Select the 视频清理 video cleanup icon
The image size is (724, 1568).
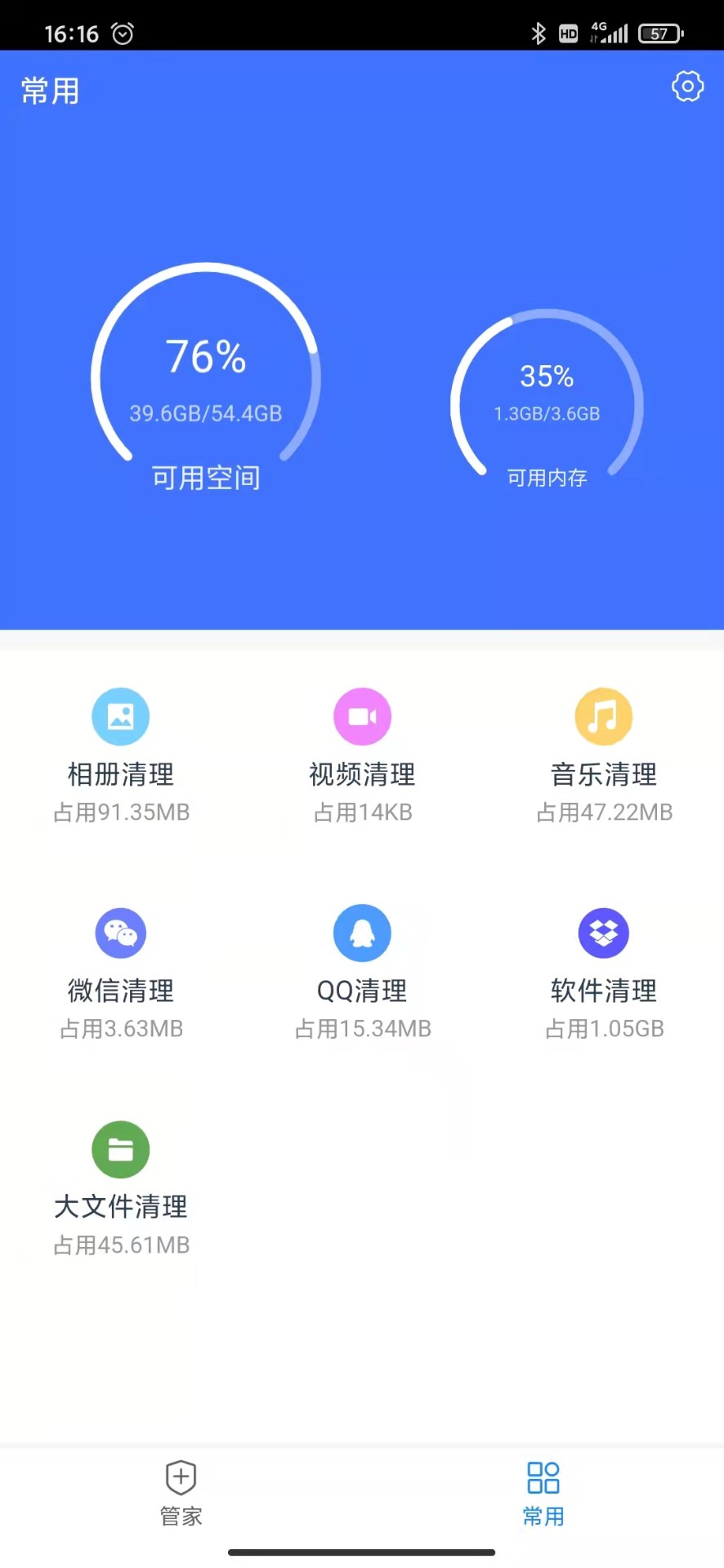362,716
